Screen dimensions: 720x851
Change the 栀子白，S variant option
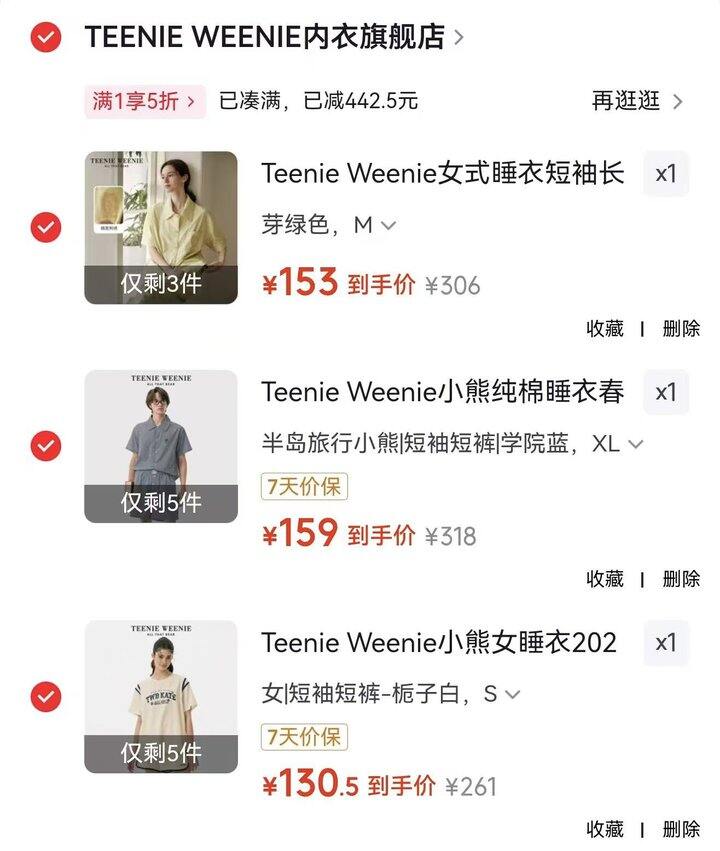pyautogui.click(x=392, y=694)
